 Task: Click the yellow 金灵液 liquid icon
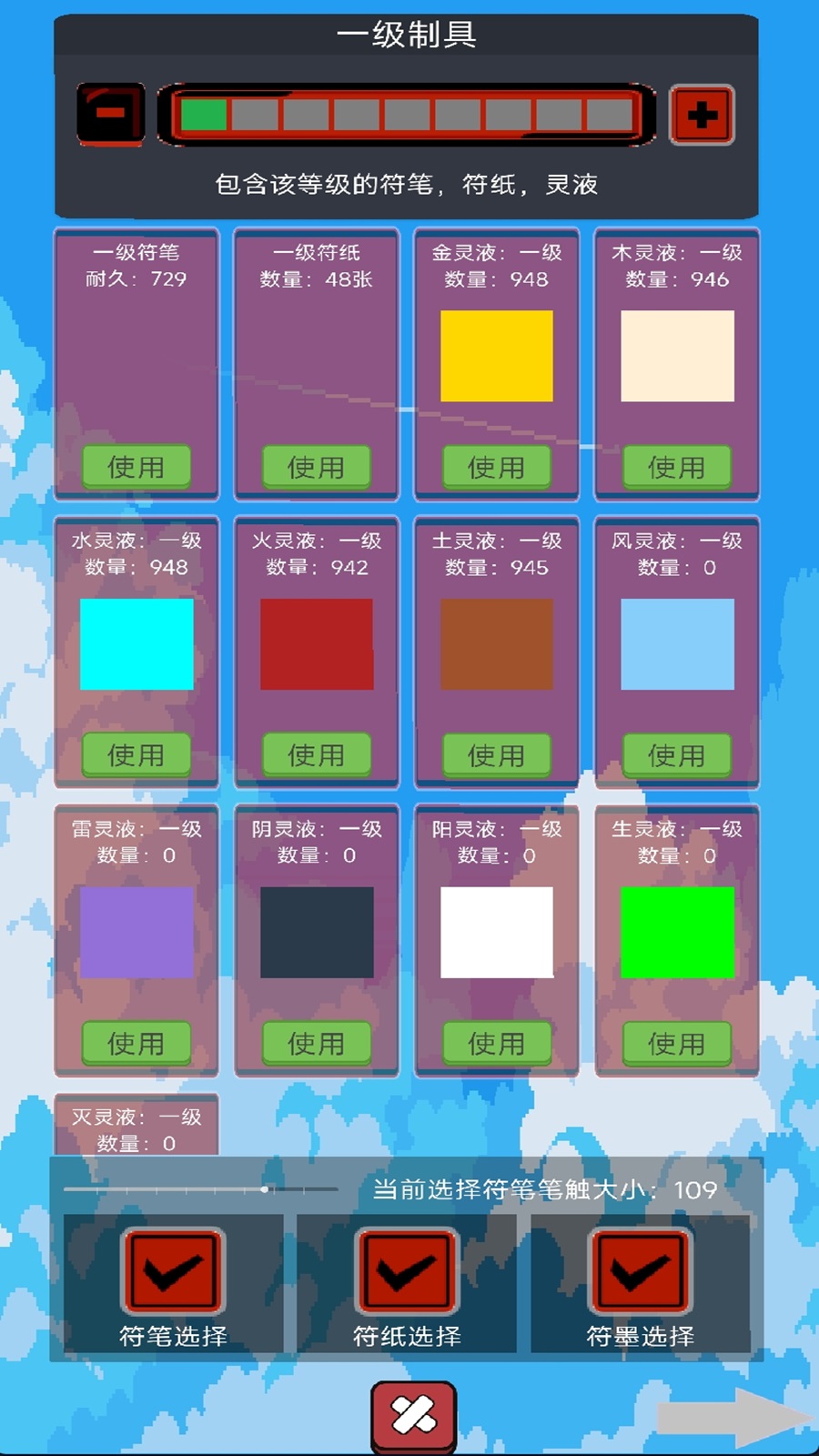pyautogui.click(x=497, y=356)
